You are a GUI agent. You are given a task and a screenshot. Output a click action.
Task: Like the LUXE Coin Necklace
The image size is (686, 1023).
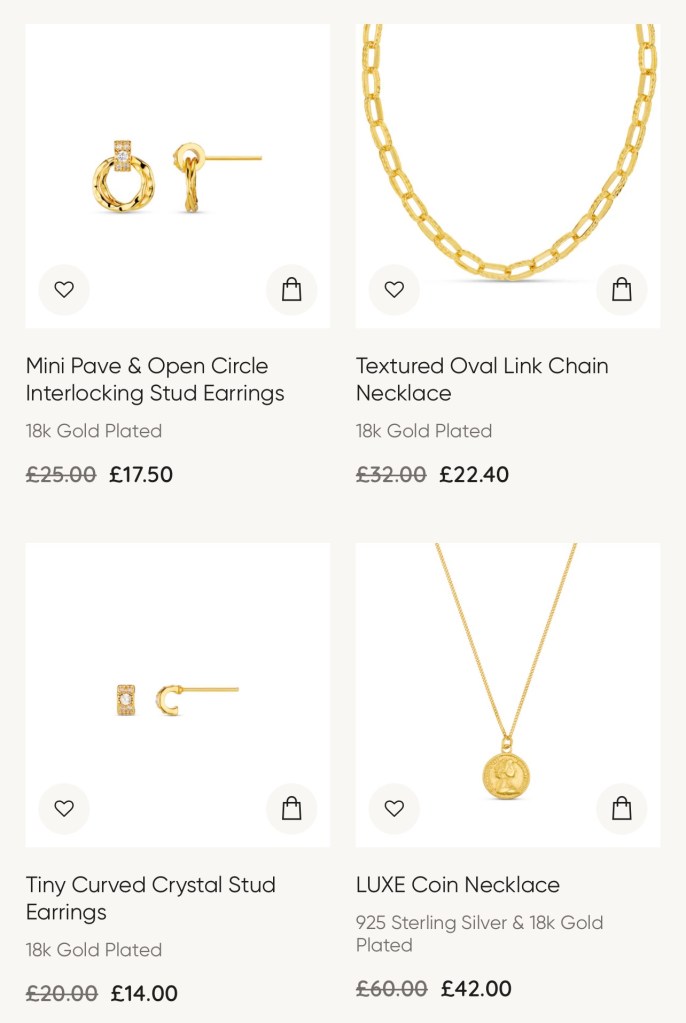pyautogui.click(x=394, y=808)
